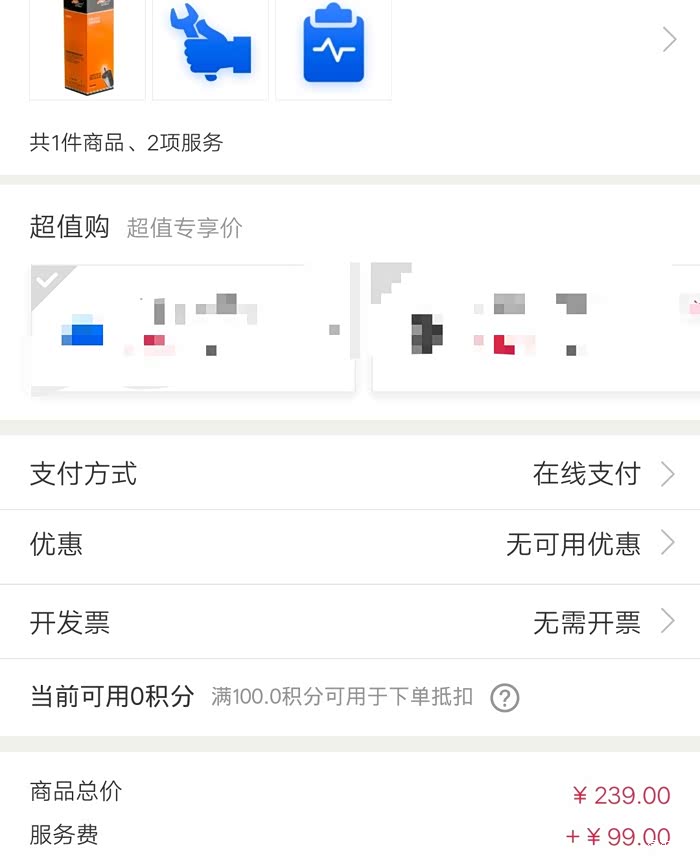Select the unchecked 超值购 deal card
This screenshot has width=700, height=856.
coord(530,328)
